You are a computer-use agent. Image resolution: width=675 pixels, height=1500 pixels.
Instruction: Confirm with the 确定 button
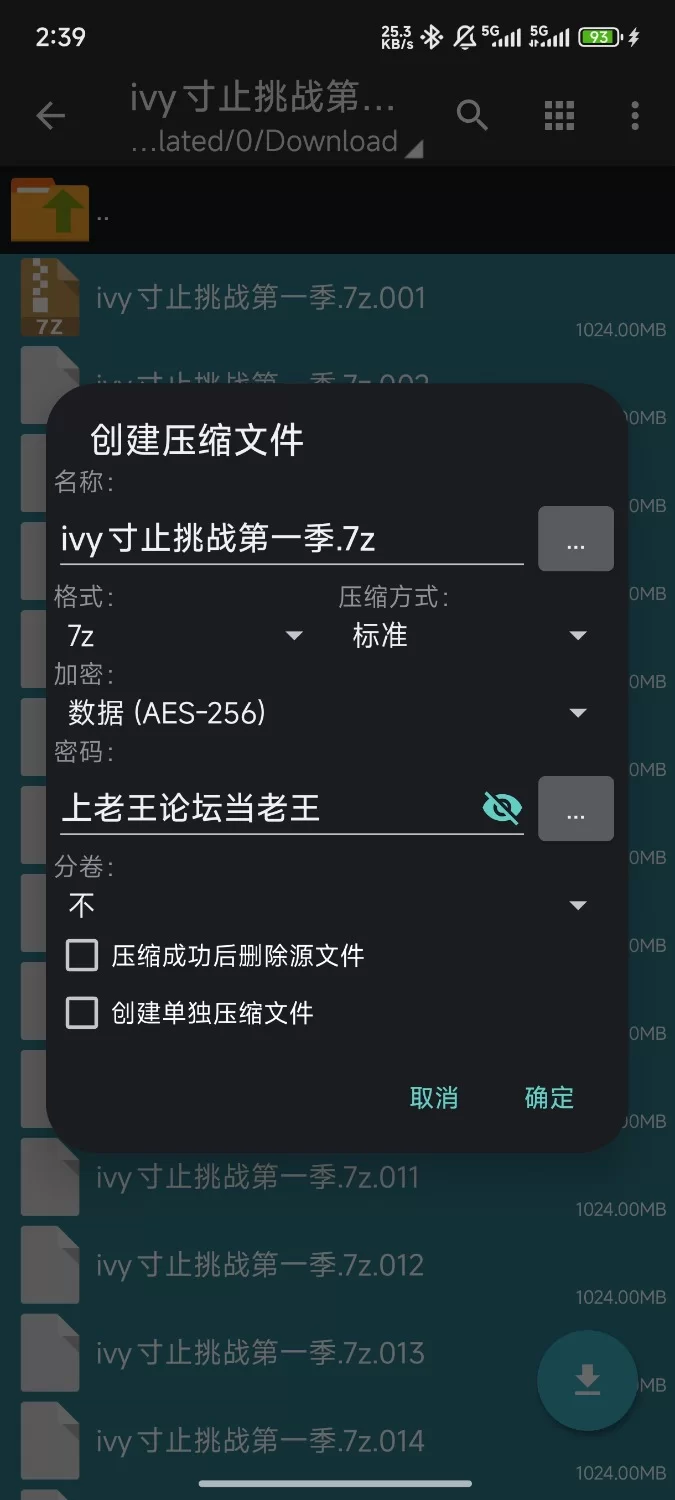549,1098
